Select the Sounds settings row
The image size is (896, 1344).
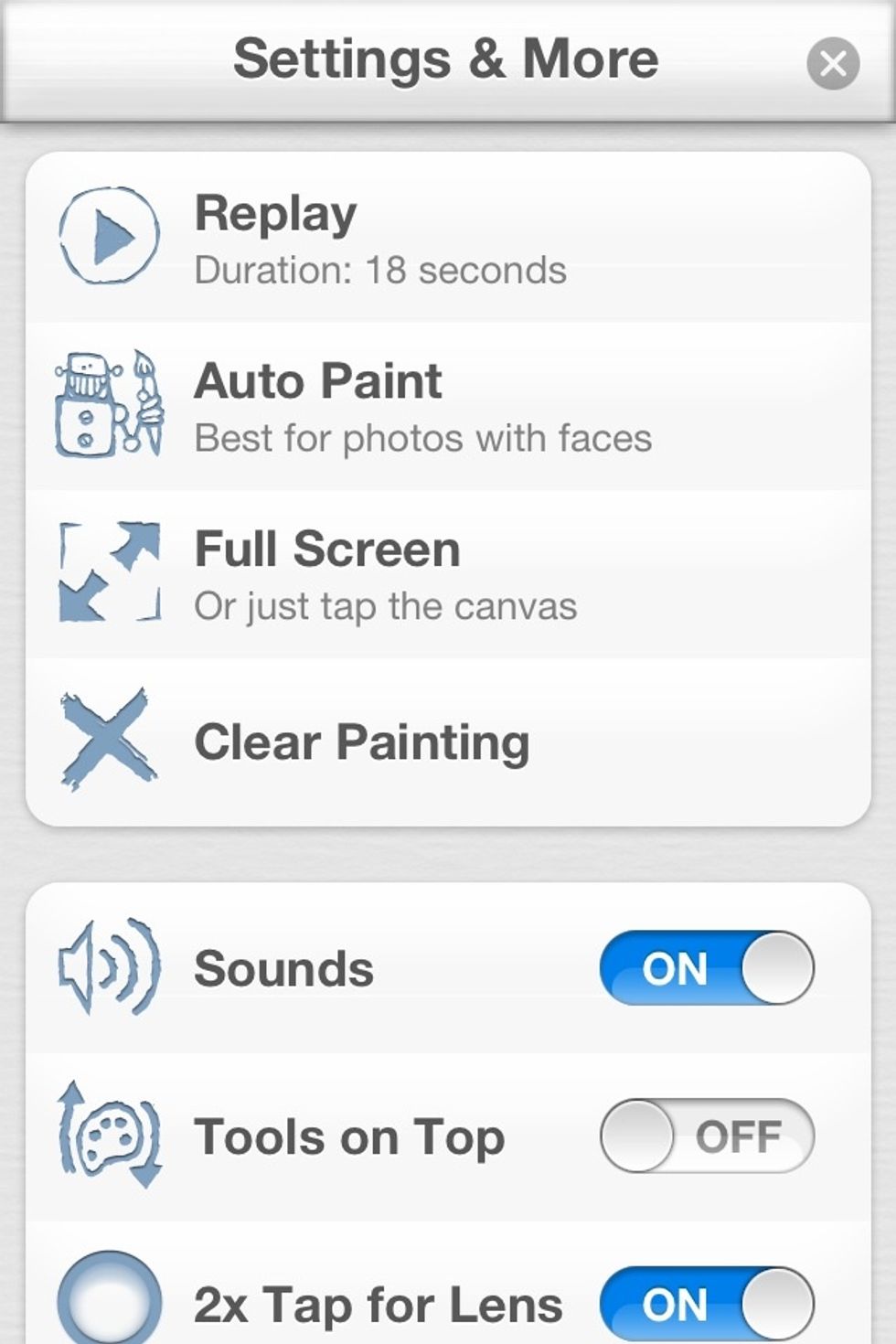(x=366, y=969)
